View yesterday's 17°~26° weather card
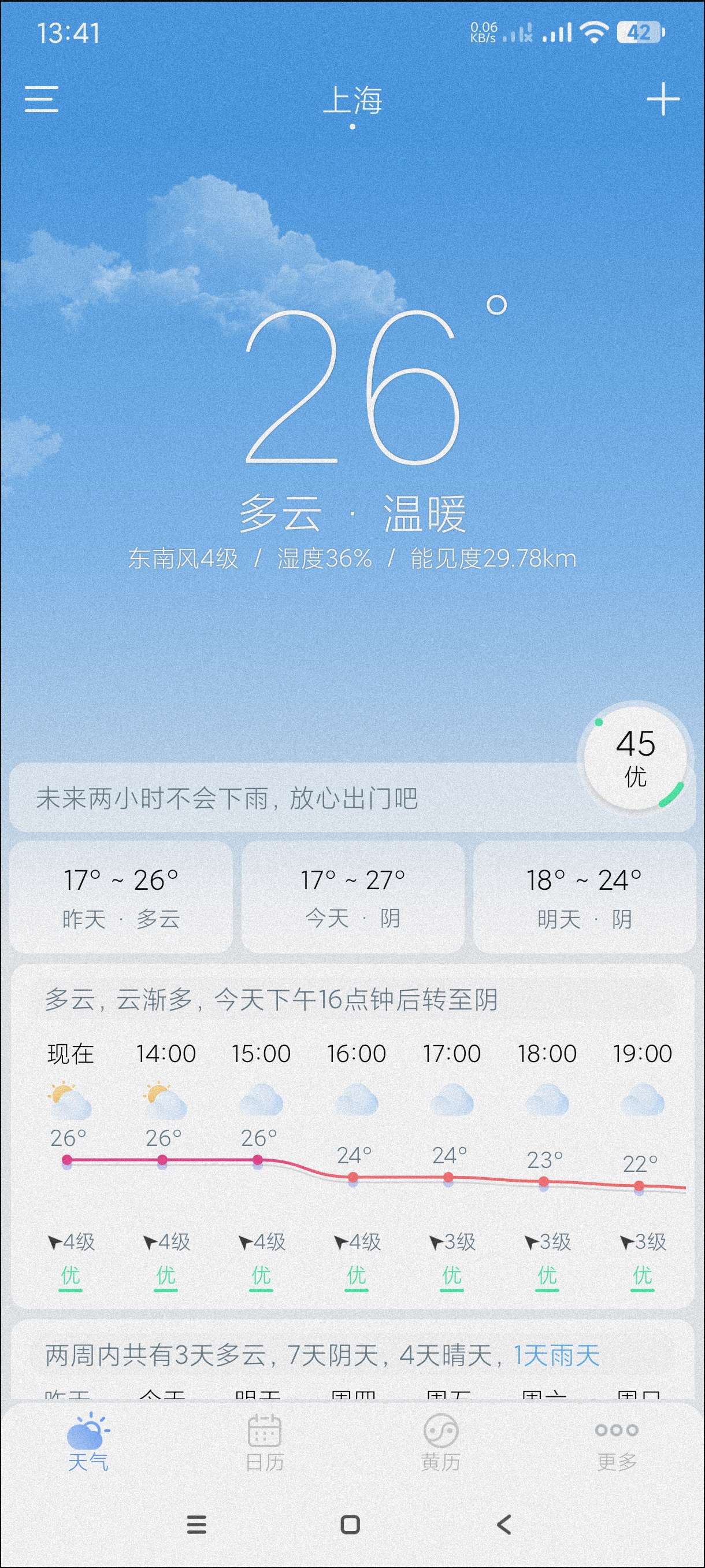705x1568 pixels. pyautogui.click(x=121, y=897)
